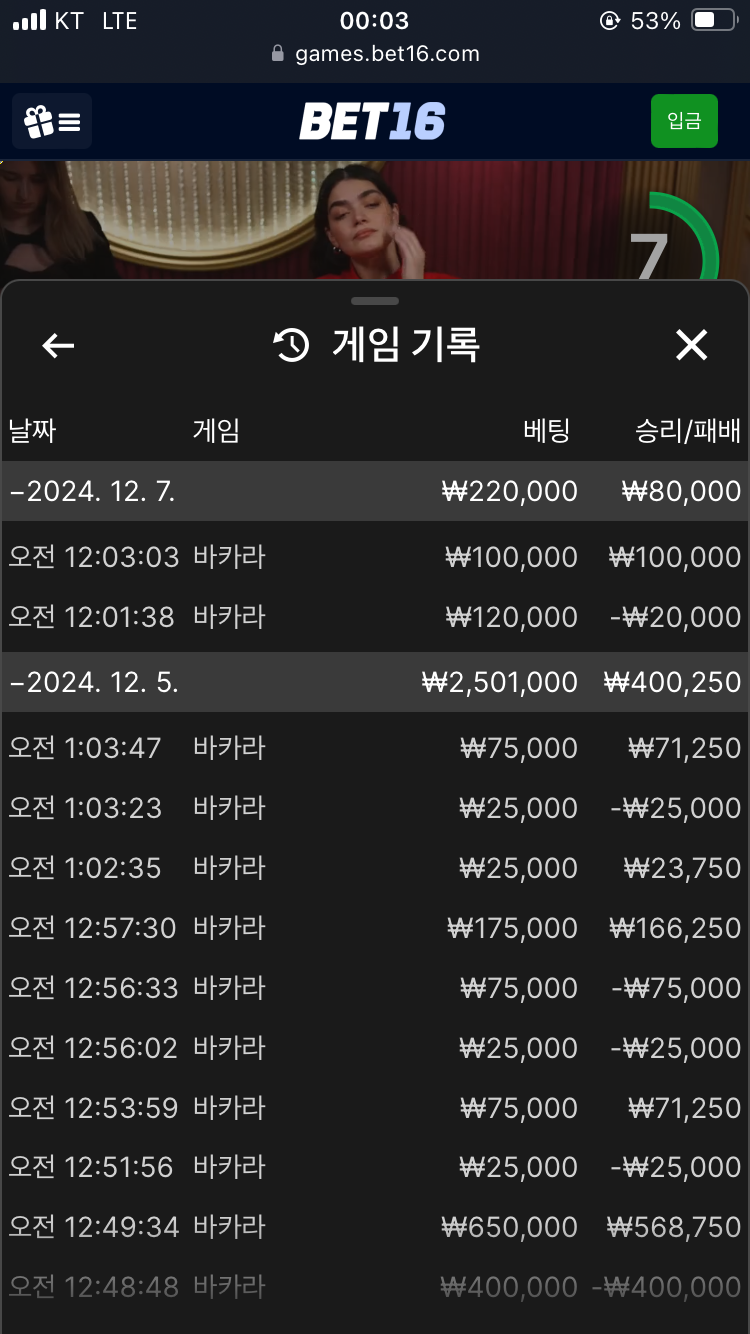Image resolution: width=750 pixels, height=1334 pixels.
Task: Close the 게임 기록 panel
Action: tap(691, 346)
